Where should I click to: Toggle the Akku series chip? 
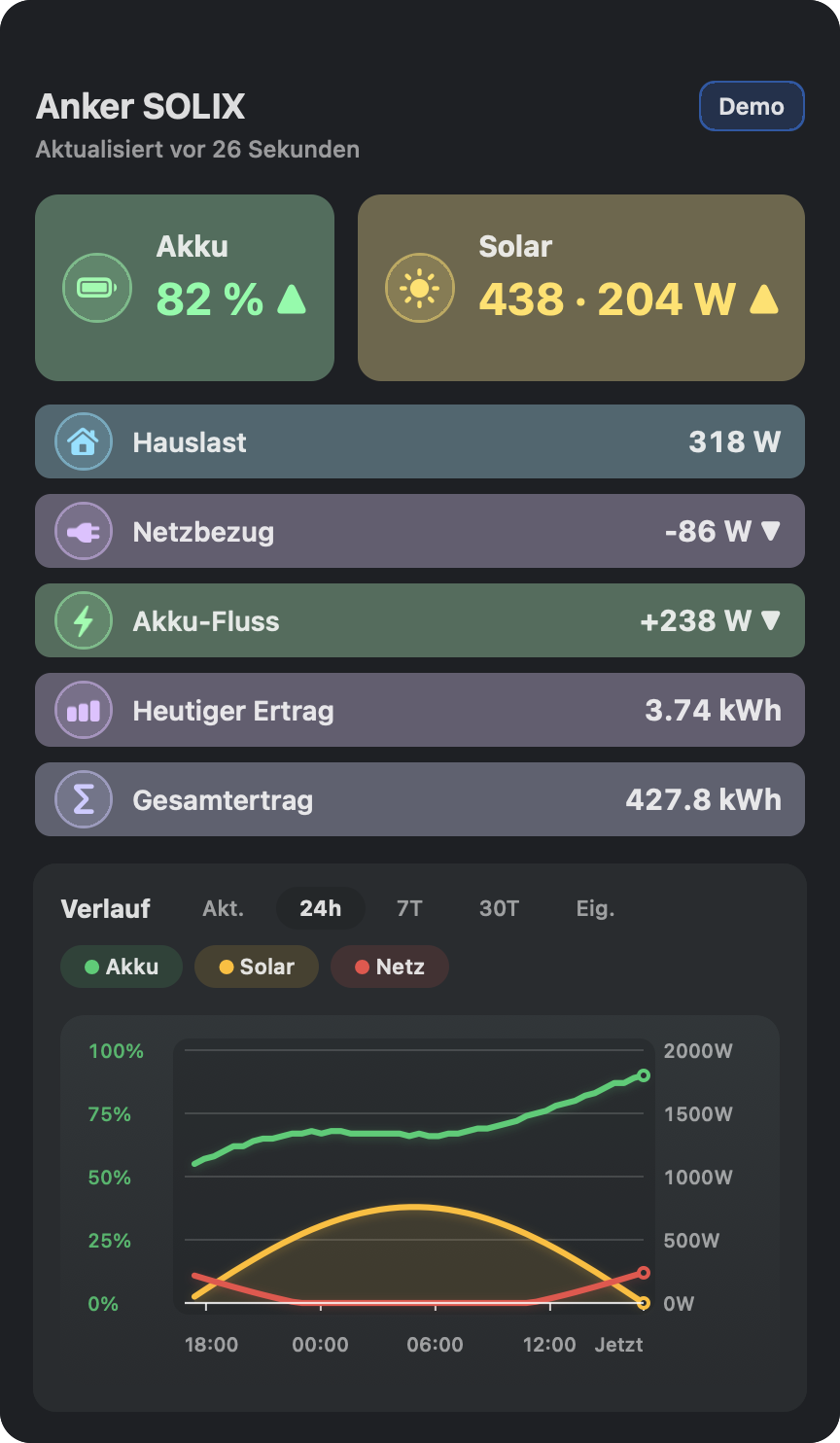point(122,967)
